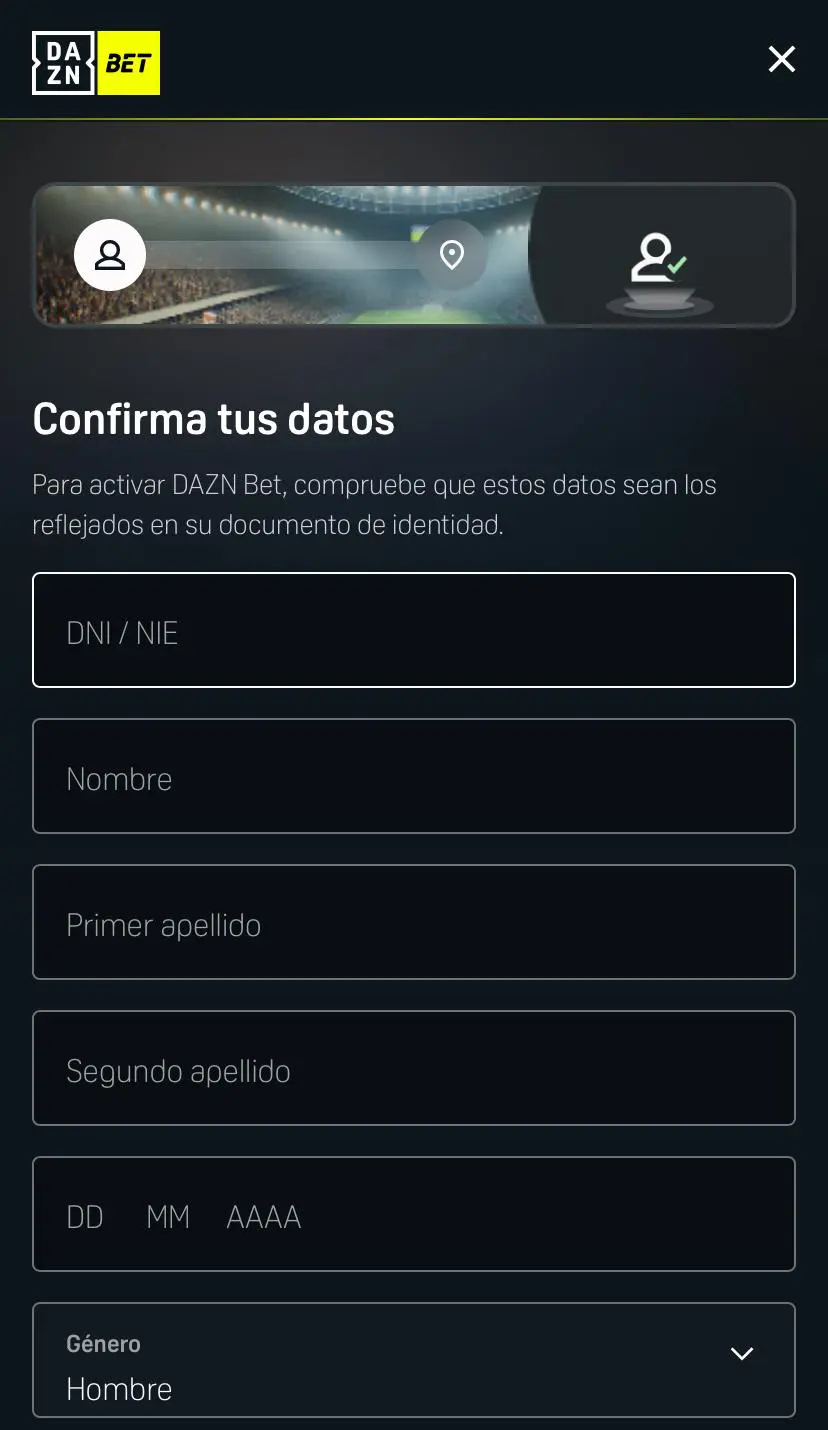Click the Primer apellido input field

pos(414,922)
